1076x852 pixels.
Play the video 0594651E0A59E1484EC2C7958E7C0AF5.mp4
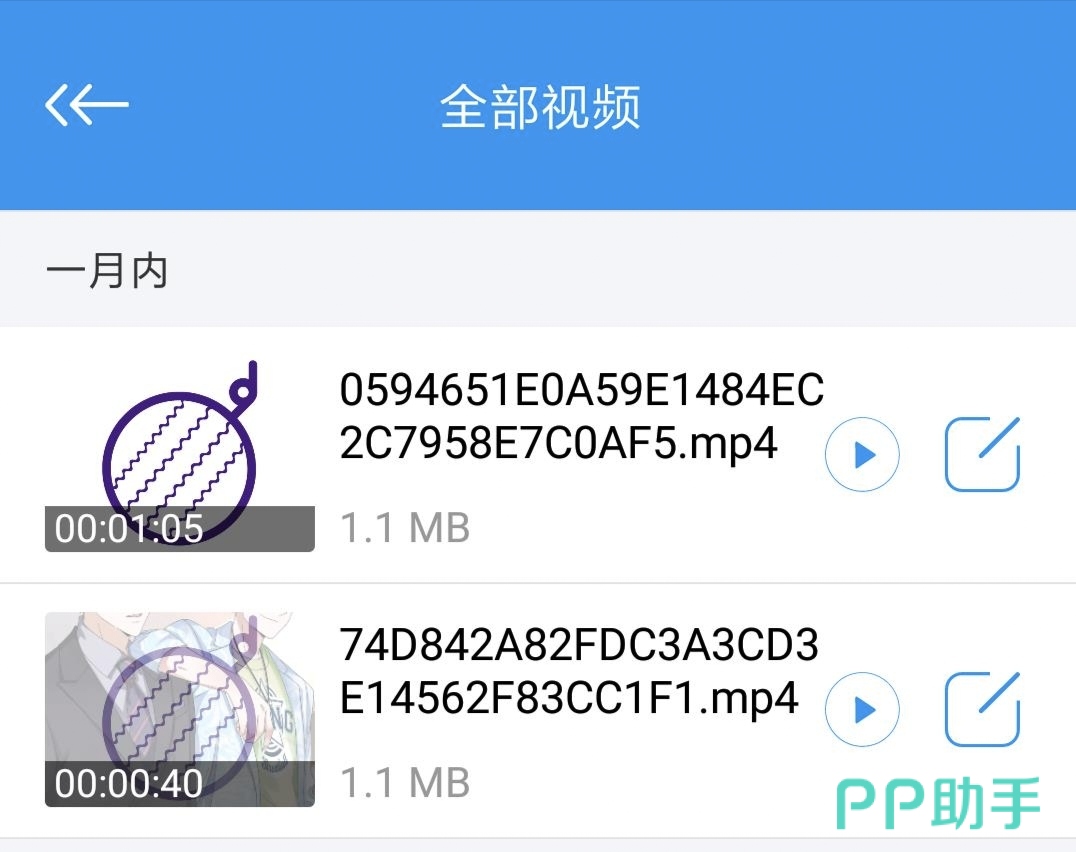coord(862,455)
